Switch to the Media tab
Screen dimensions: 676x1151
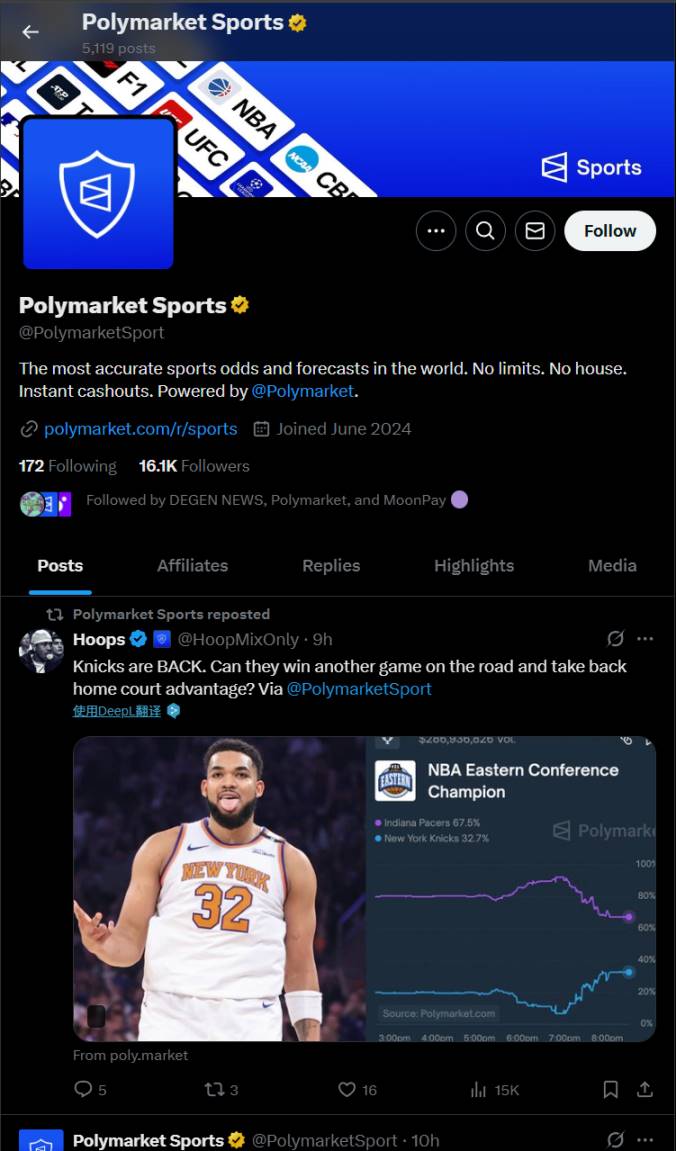click(x=612, y=565)
